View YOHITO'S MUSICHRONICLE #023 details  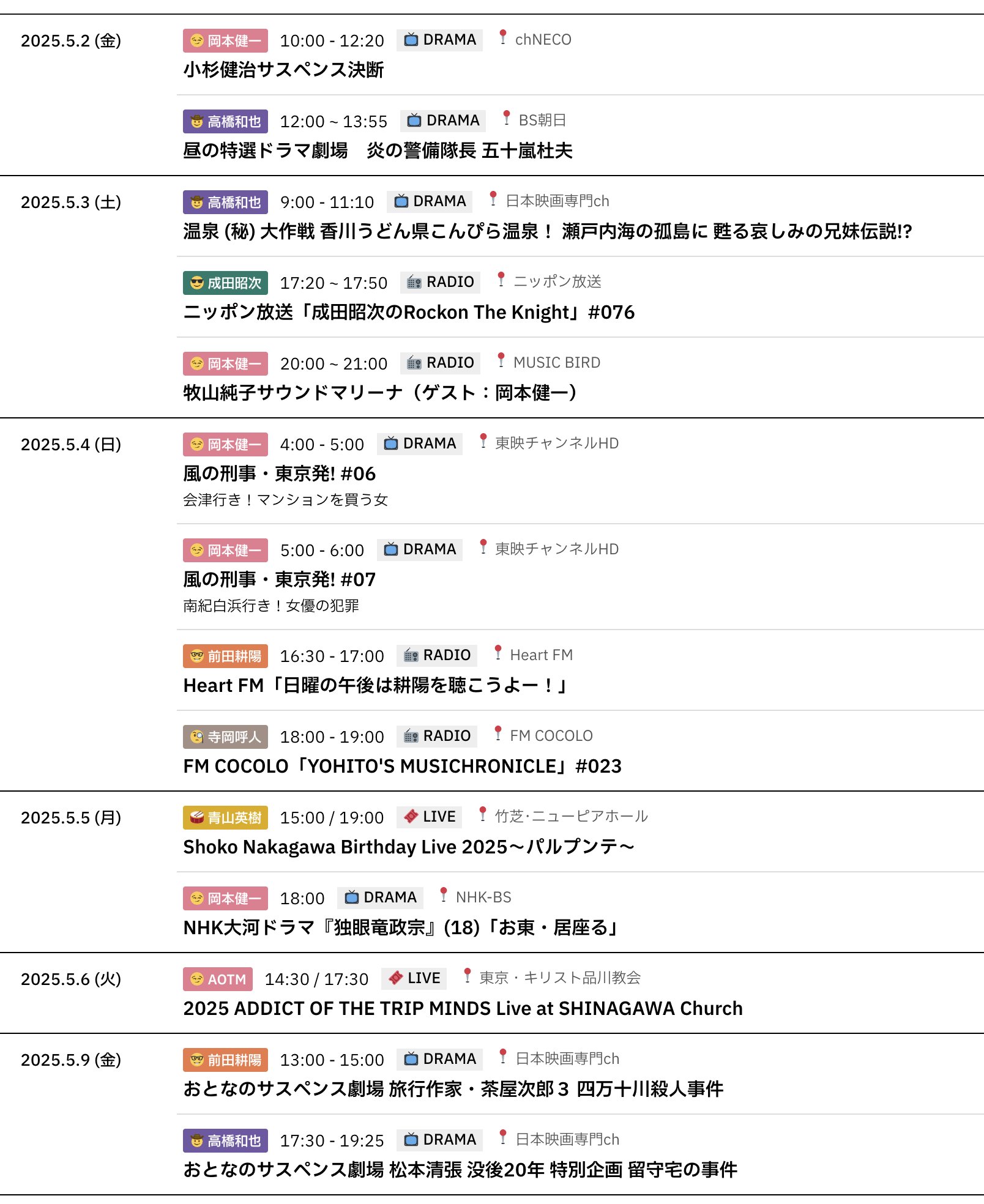[x=402, y=766]
